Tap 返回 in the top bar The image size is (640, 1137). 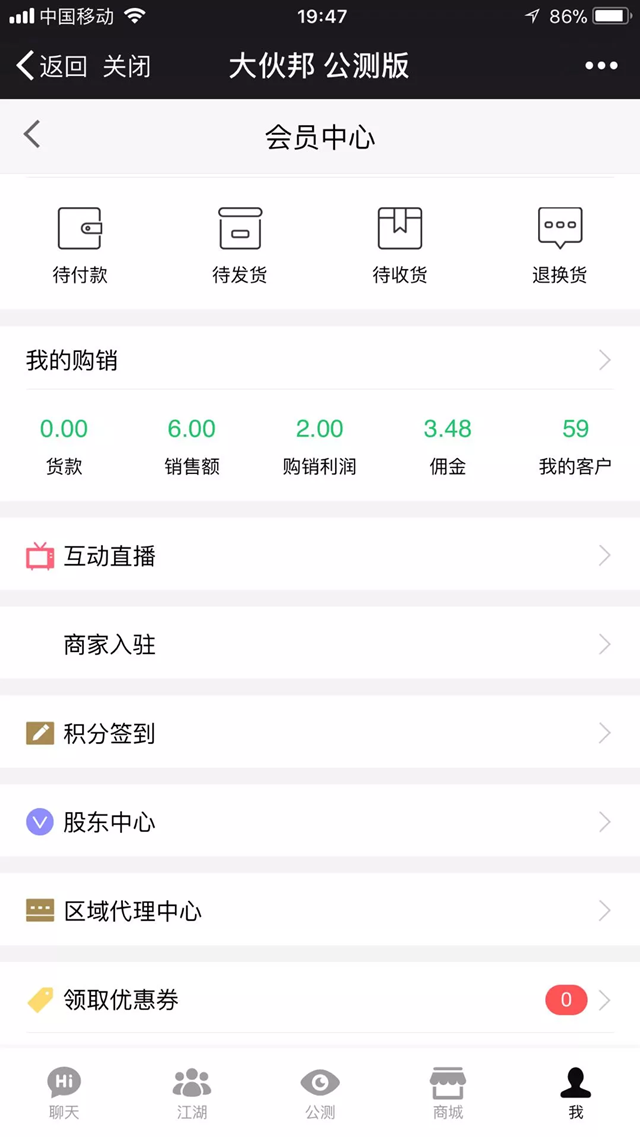point(52,67)
